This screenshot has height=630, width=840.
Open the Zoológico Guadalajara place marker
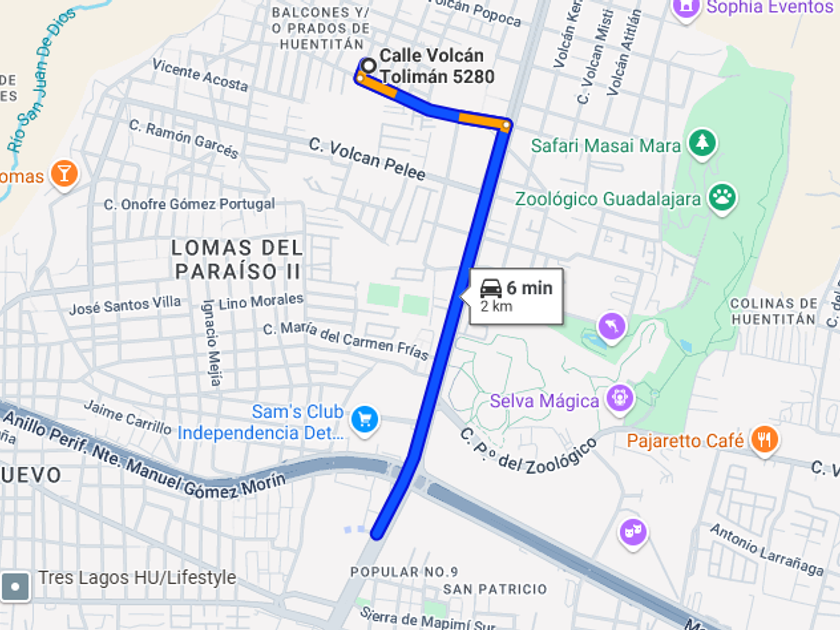coord(722,198)
